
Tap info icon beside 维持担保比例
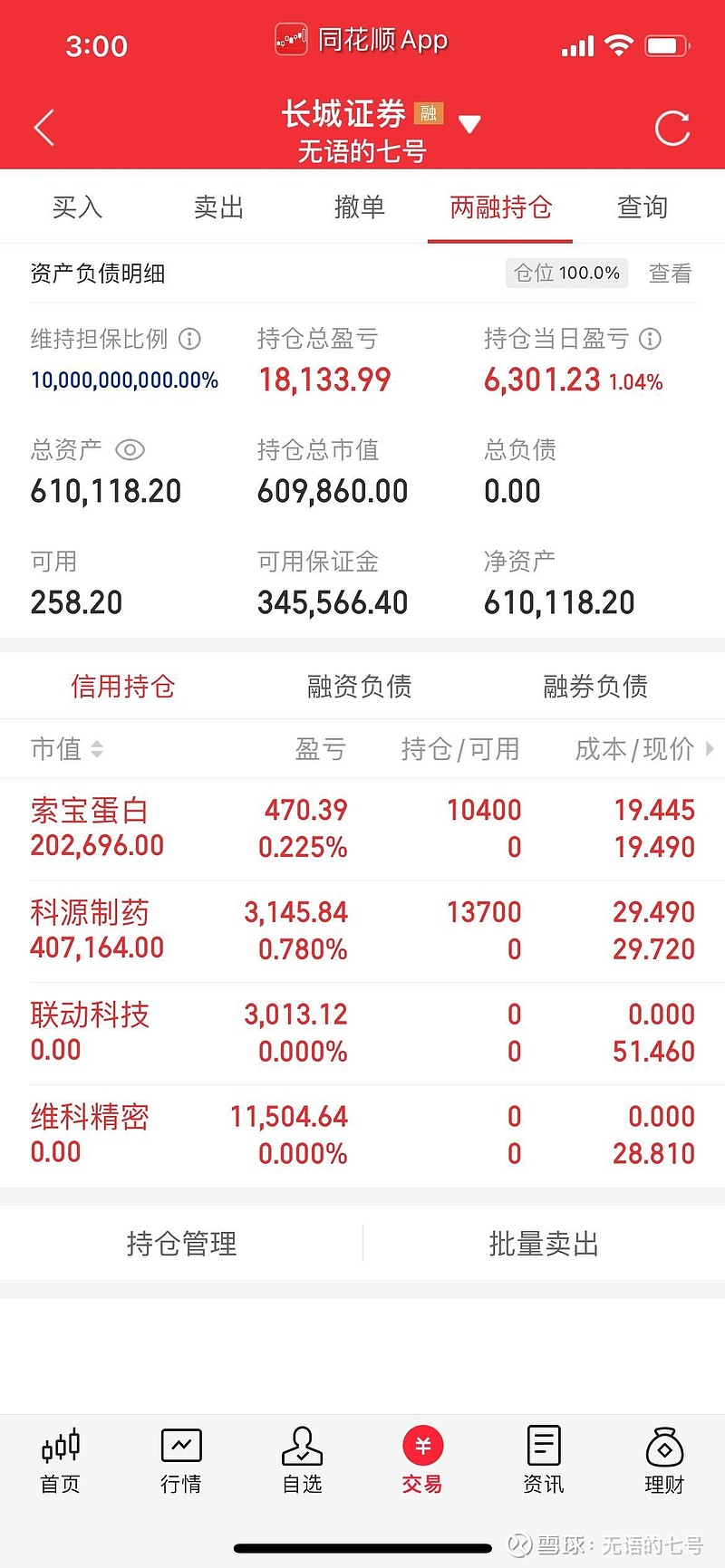[189, 339]
